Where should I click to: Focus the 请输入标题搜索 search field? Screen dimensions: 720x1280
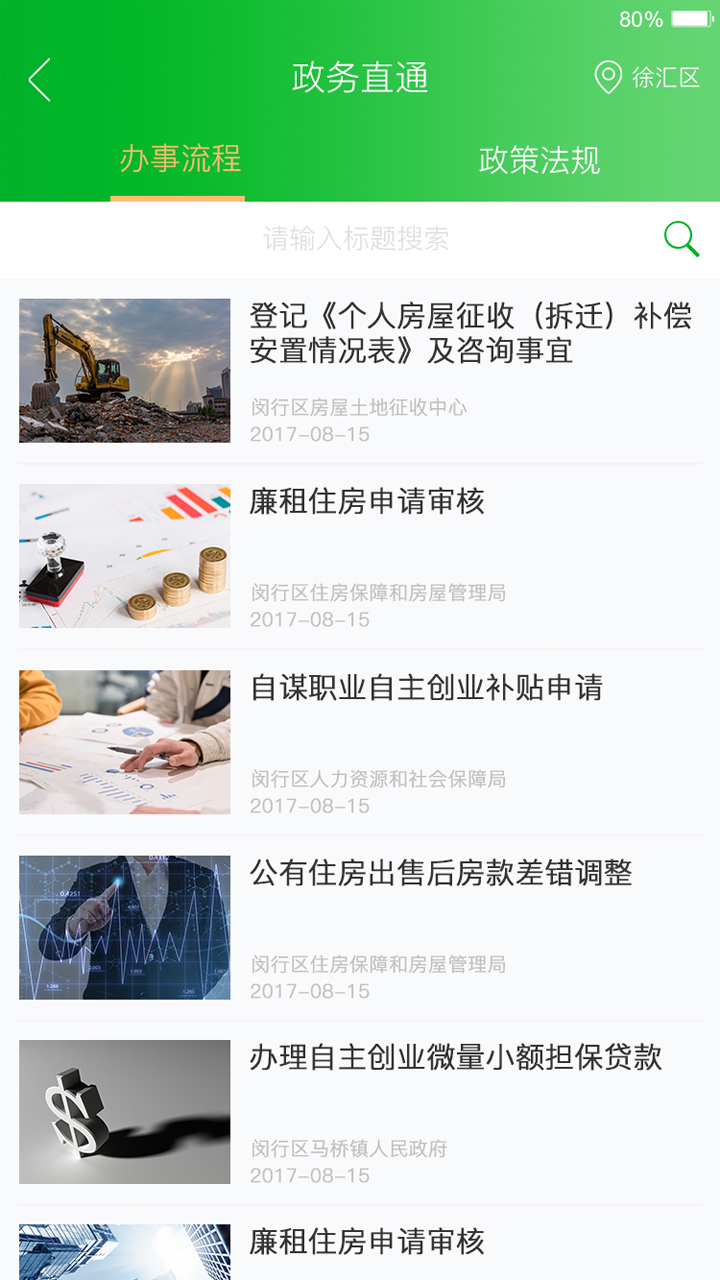[355, 239]
